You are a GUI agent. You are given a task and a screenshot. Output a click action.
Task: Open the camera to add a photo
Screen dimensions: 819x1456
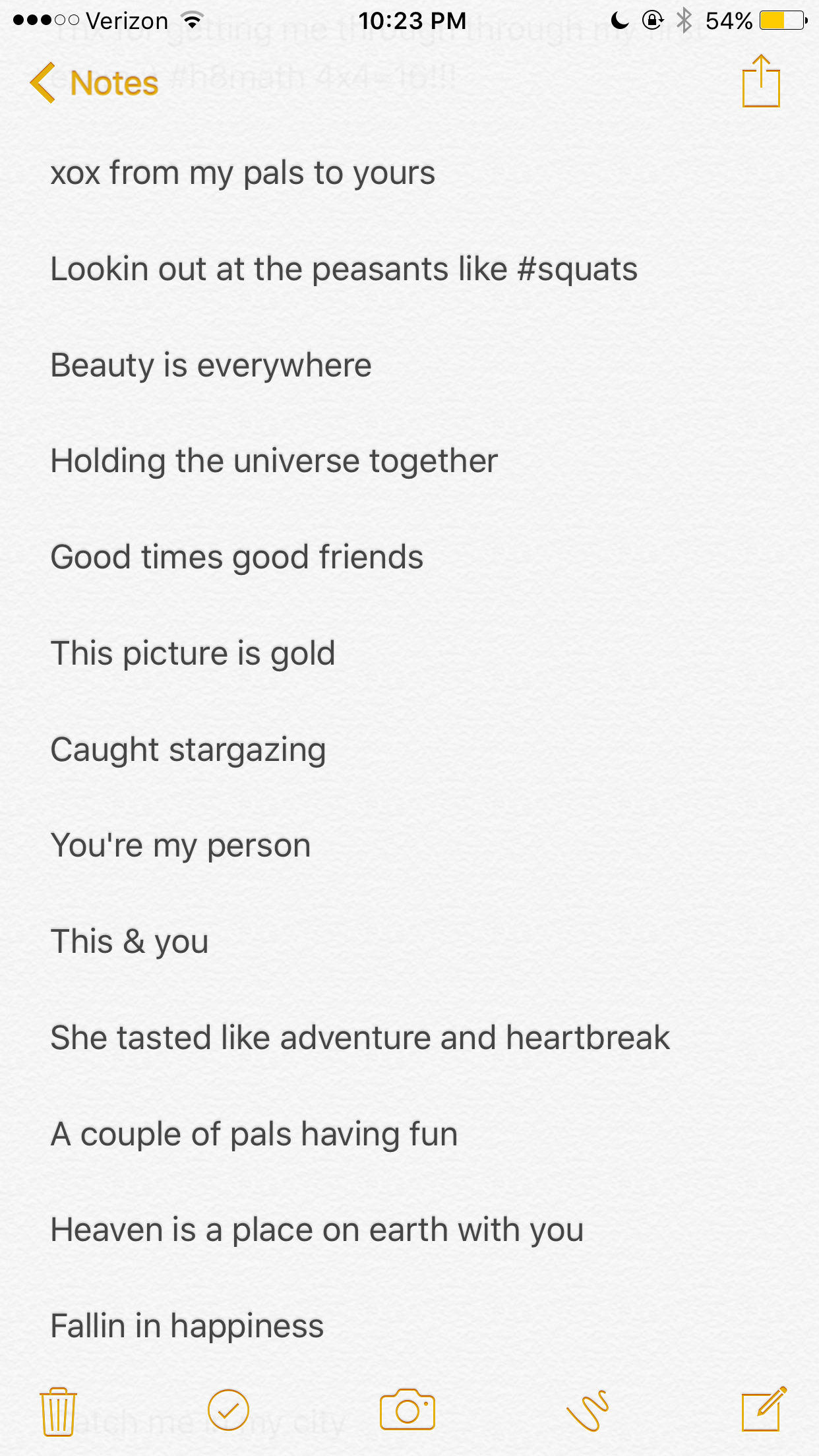pos(408,1410)
